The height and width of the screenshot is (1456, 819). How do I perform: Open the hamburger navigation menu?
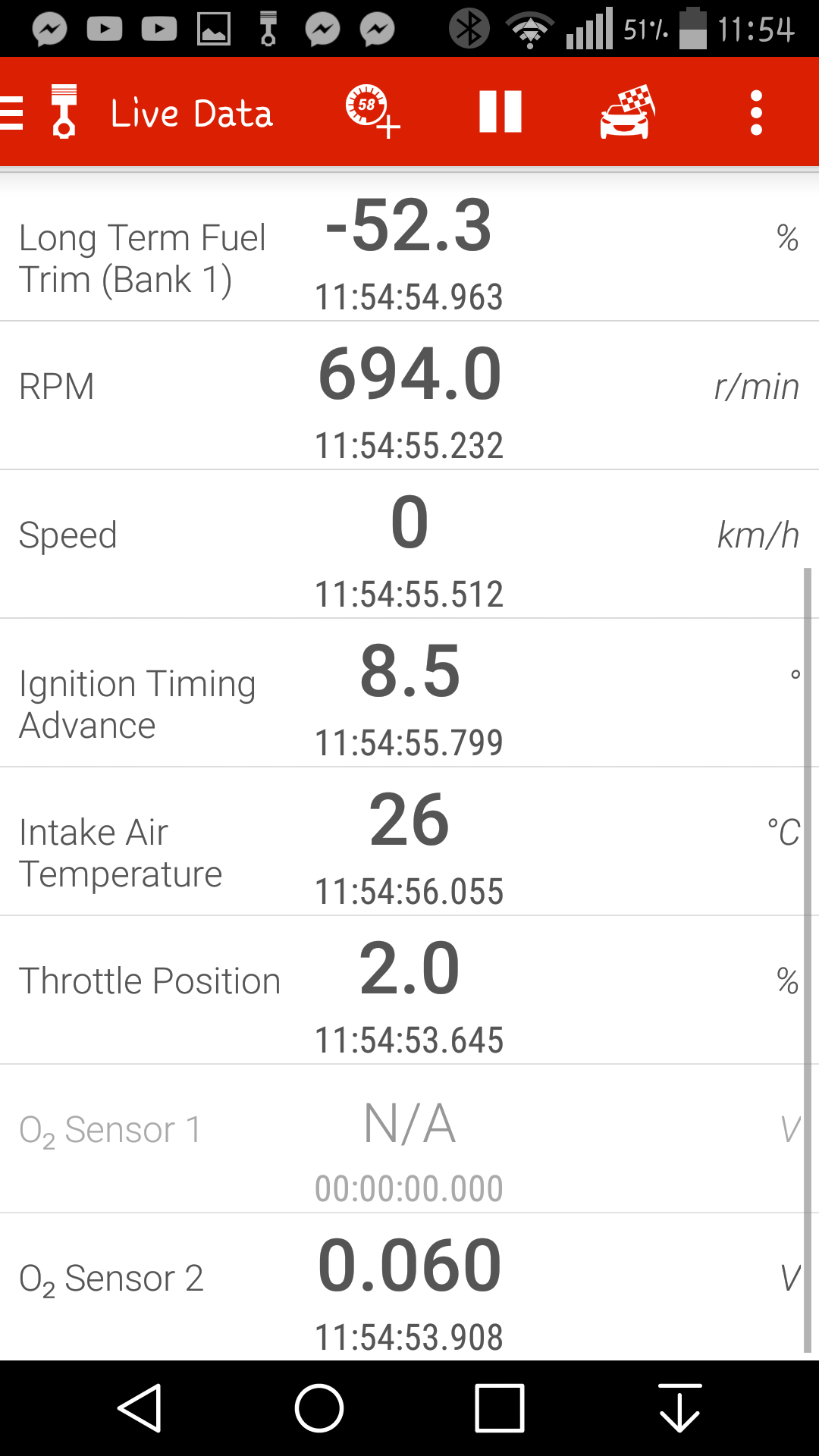click(x=14, y=114)
